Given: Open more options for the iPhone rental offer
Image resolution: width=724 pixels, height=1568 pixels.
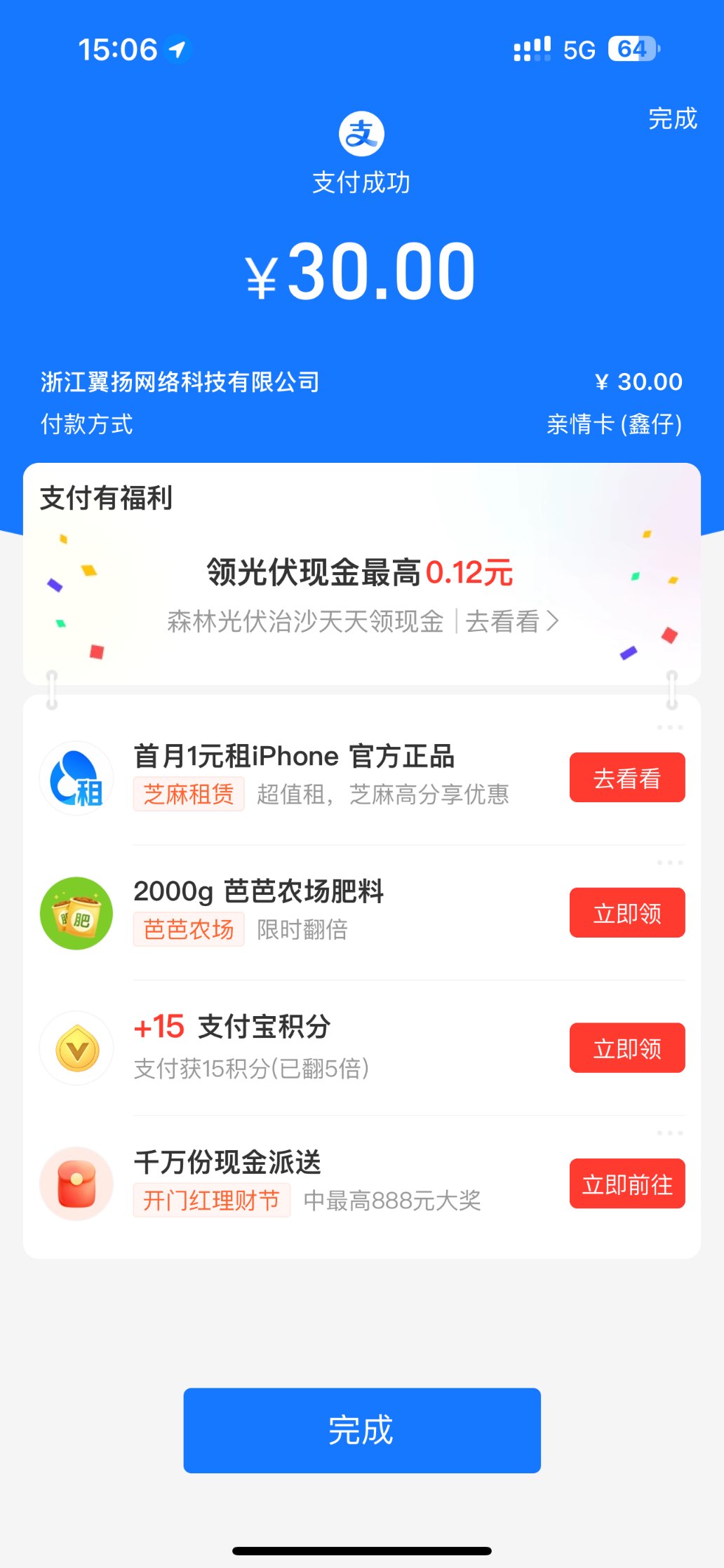Looking at the screenshot, I should pos(670,727).
